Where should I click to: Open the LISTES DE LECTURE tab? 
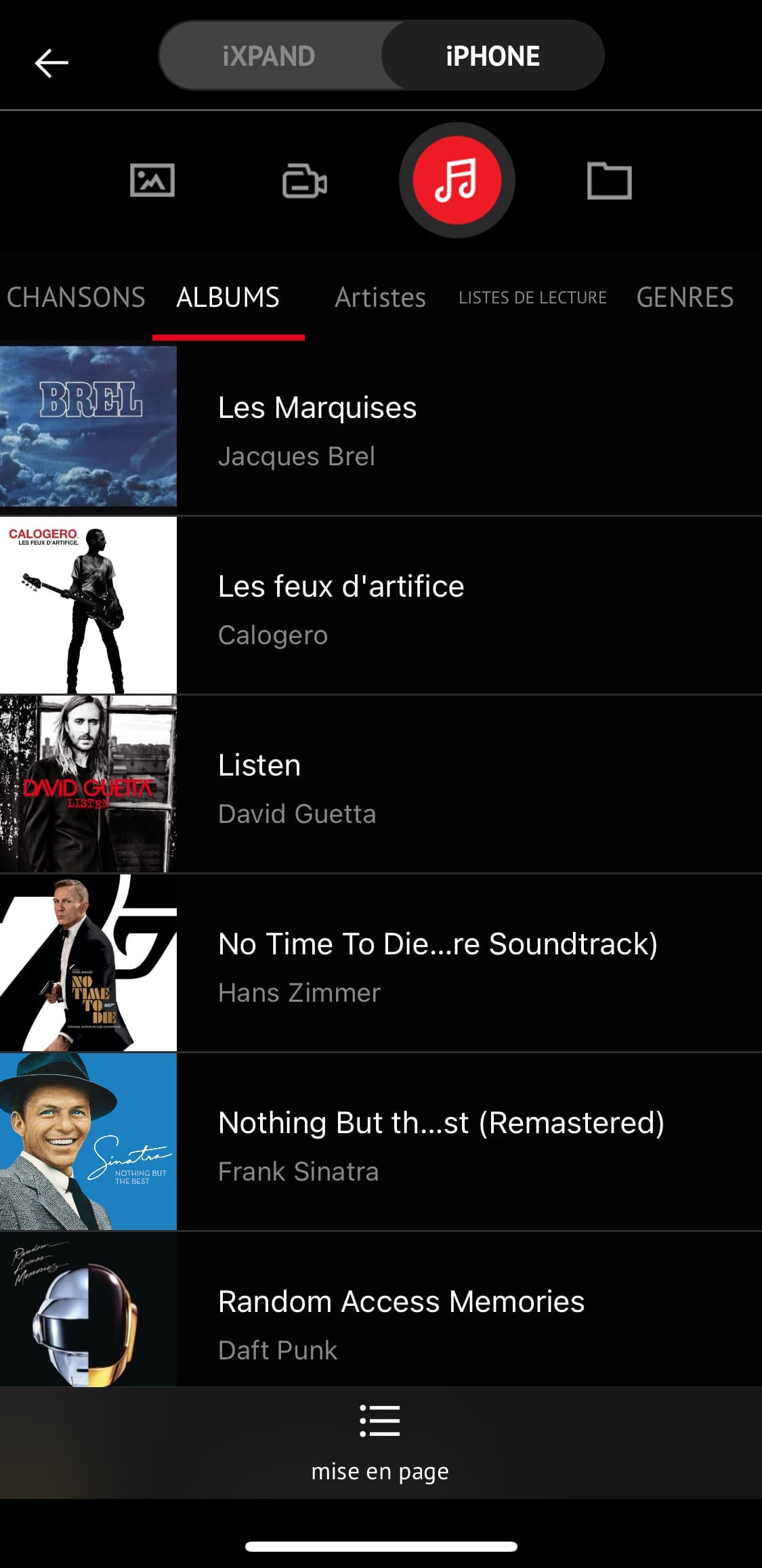(532, 297)
